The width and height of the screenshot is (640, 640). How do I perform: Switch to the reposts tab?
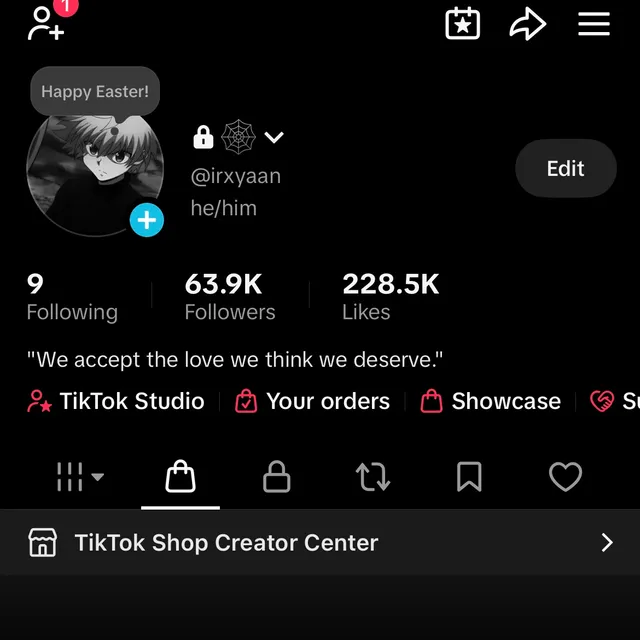[x=373, y=478]
